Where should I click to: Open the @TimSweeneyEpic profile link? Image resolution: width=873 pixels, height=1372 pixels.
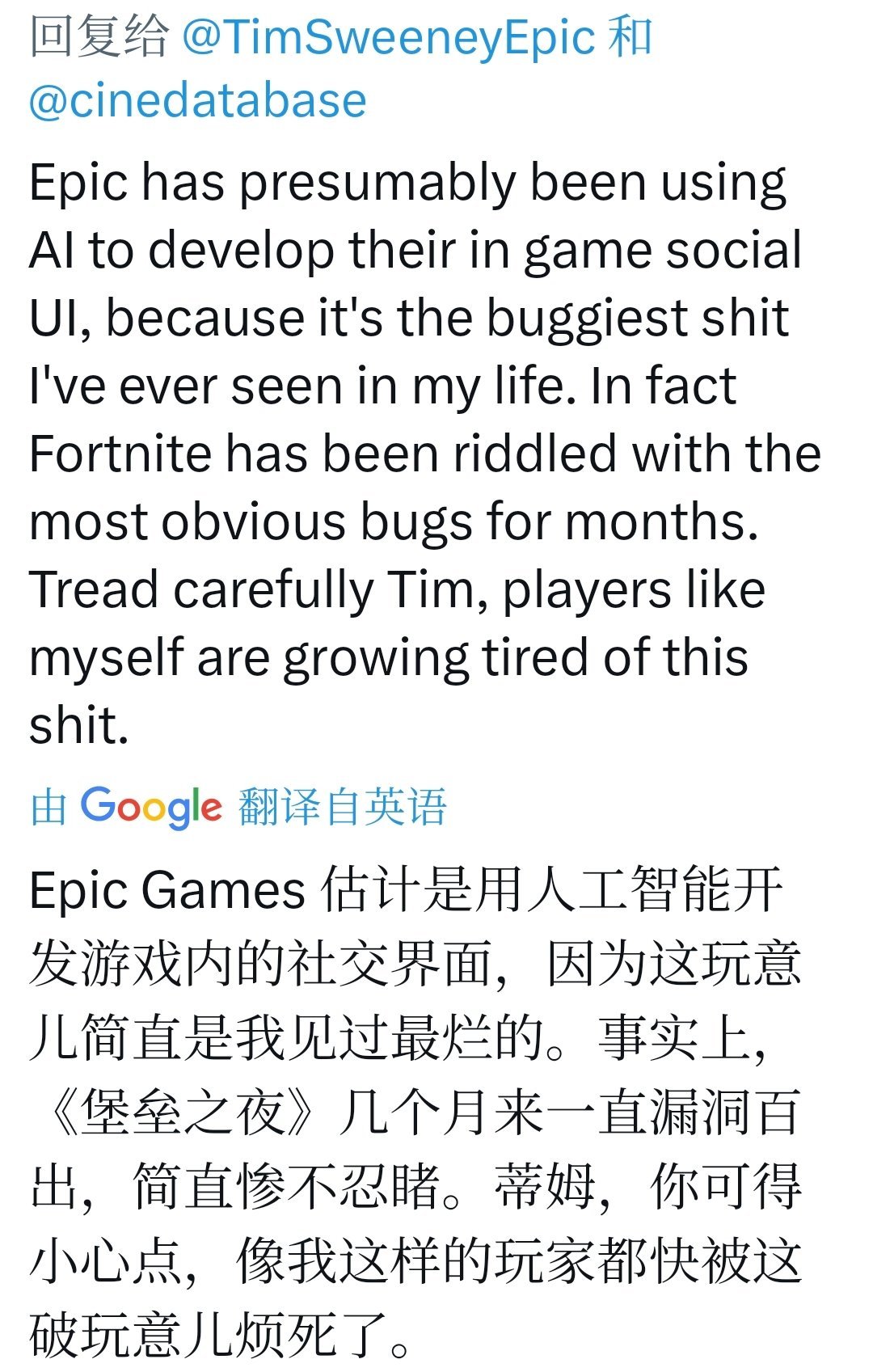click(x=388, y=38)
